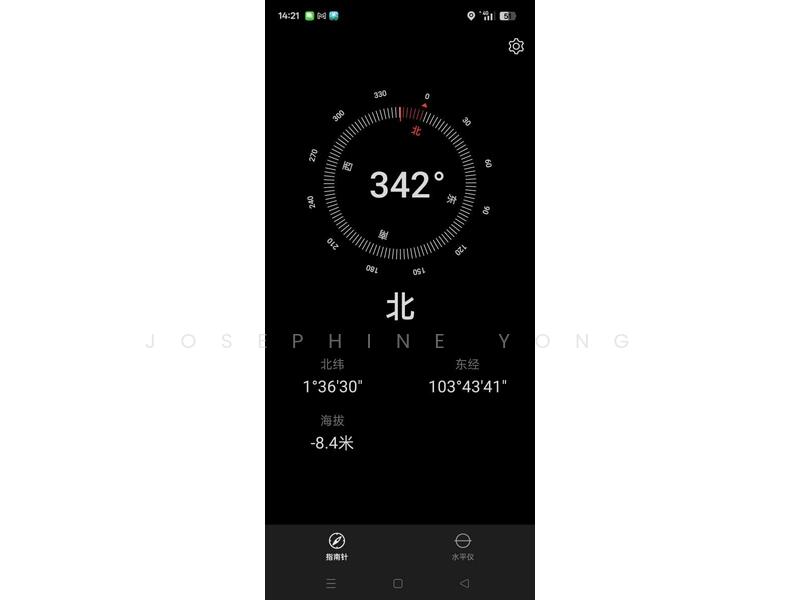
Task: Switch to the 水平仪 level tab
Action: (x=462, y=546)
